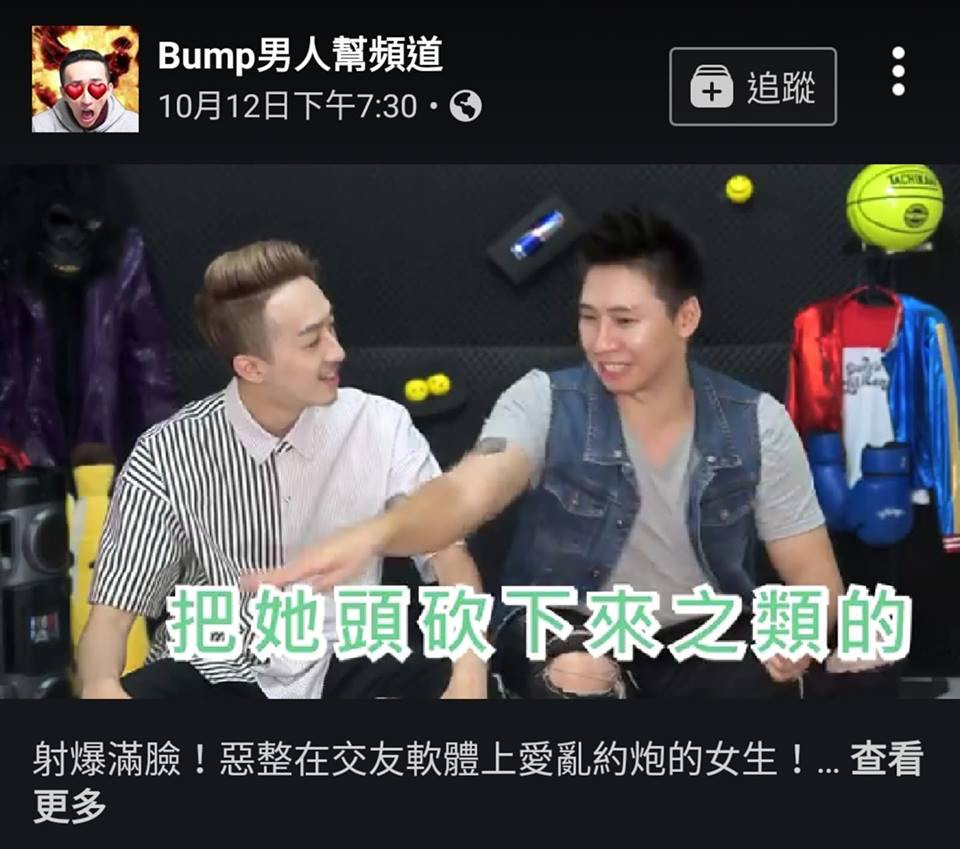Image resolution: width=960 pixels, height=849 pixels.
Task: Tap the 追蹤 follow button
Action: point(753,87)
